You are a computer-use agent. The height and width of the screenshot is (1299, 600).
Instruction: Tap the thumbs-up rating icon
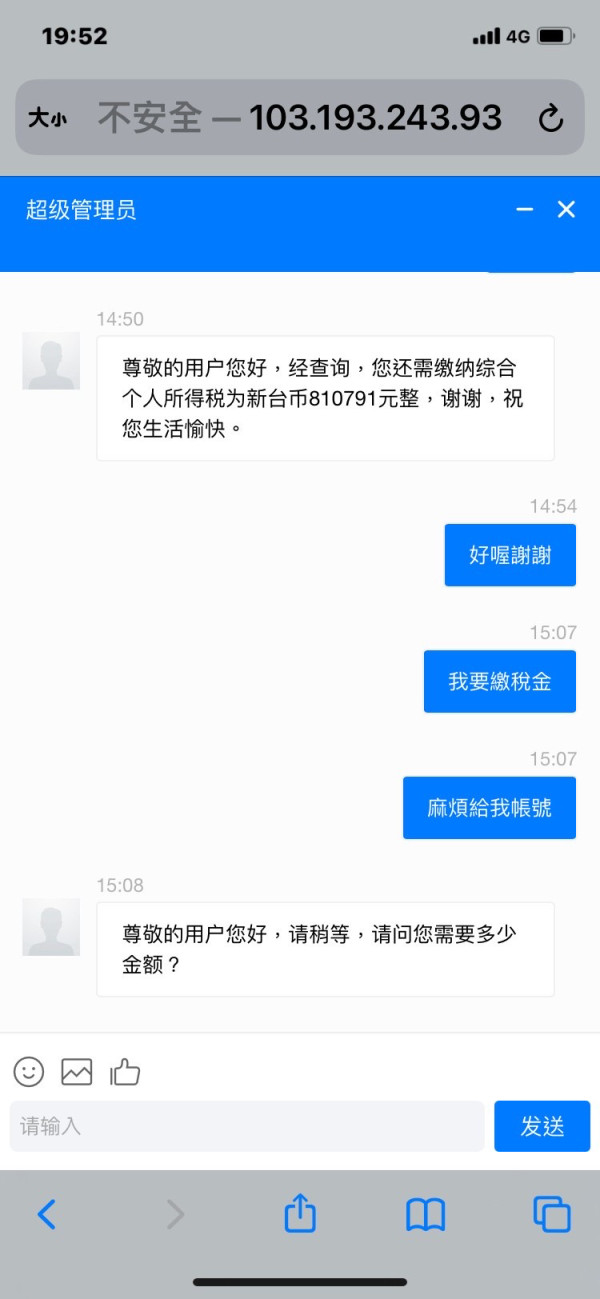[125, 1072]
